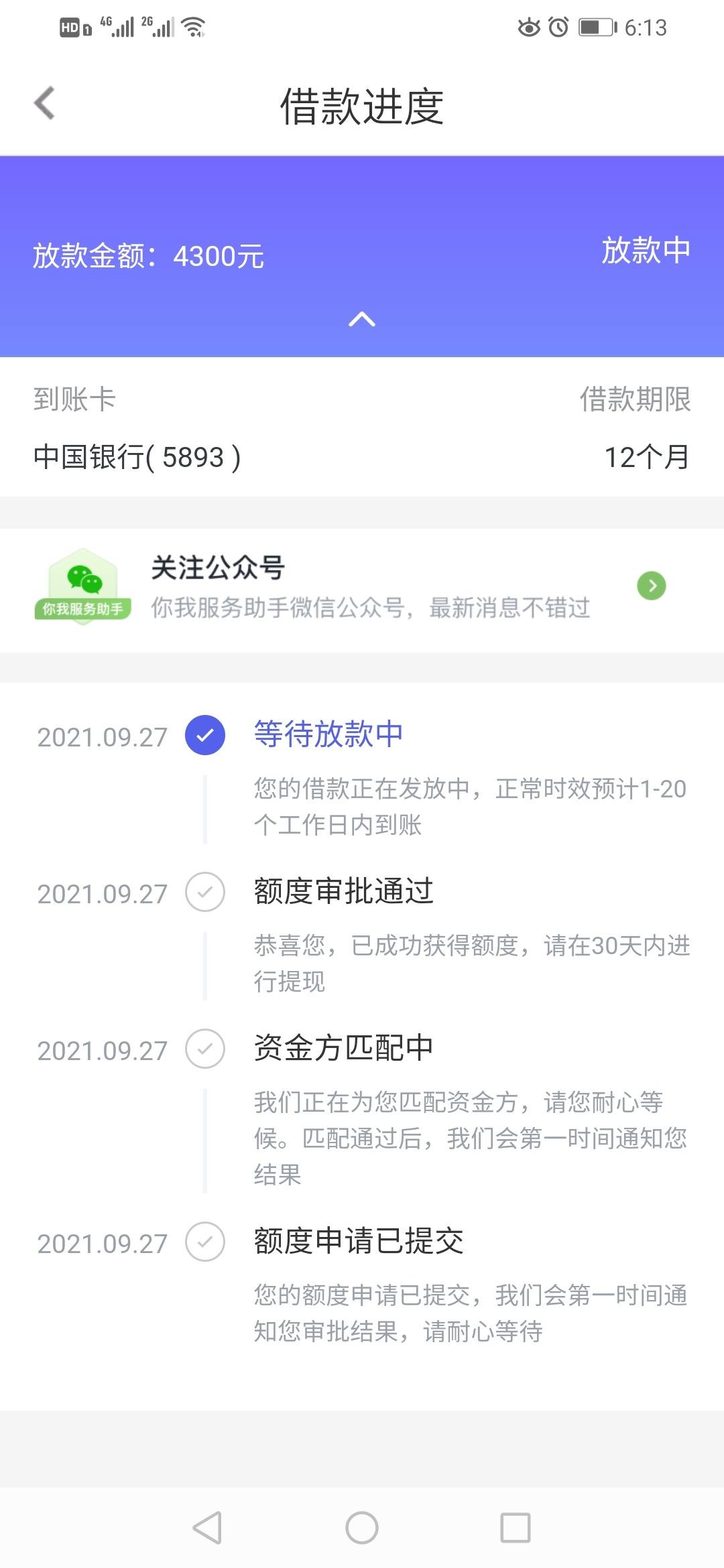Viewport: 724px width, 1568px height.
Task: Open the 关注公众号 banner
Action: tap(362, 590)
